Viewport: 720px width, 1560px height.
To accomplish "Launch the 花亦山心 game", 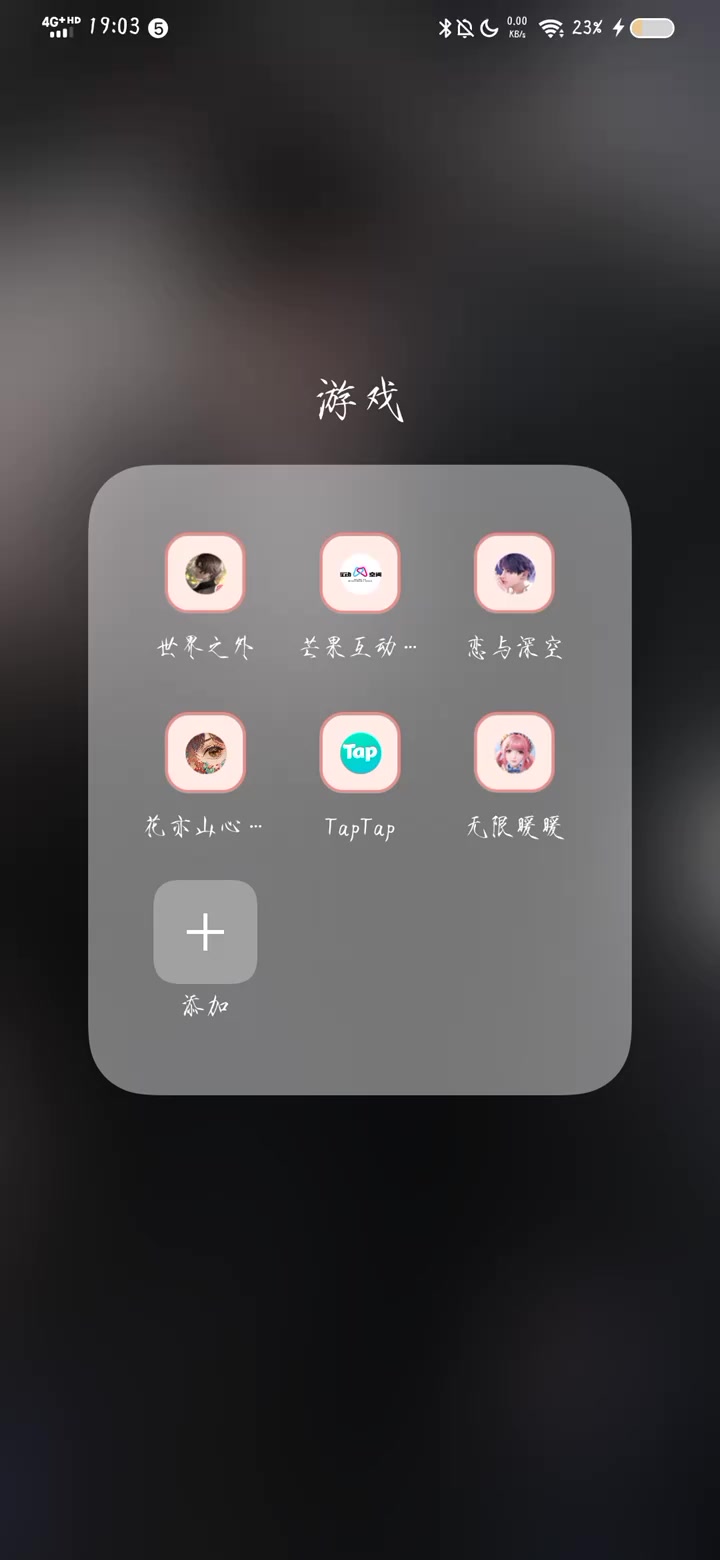I will pos(205,752).
